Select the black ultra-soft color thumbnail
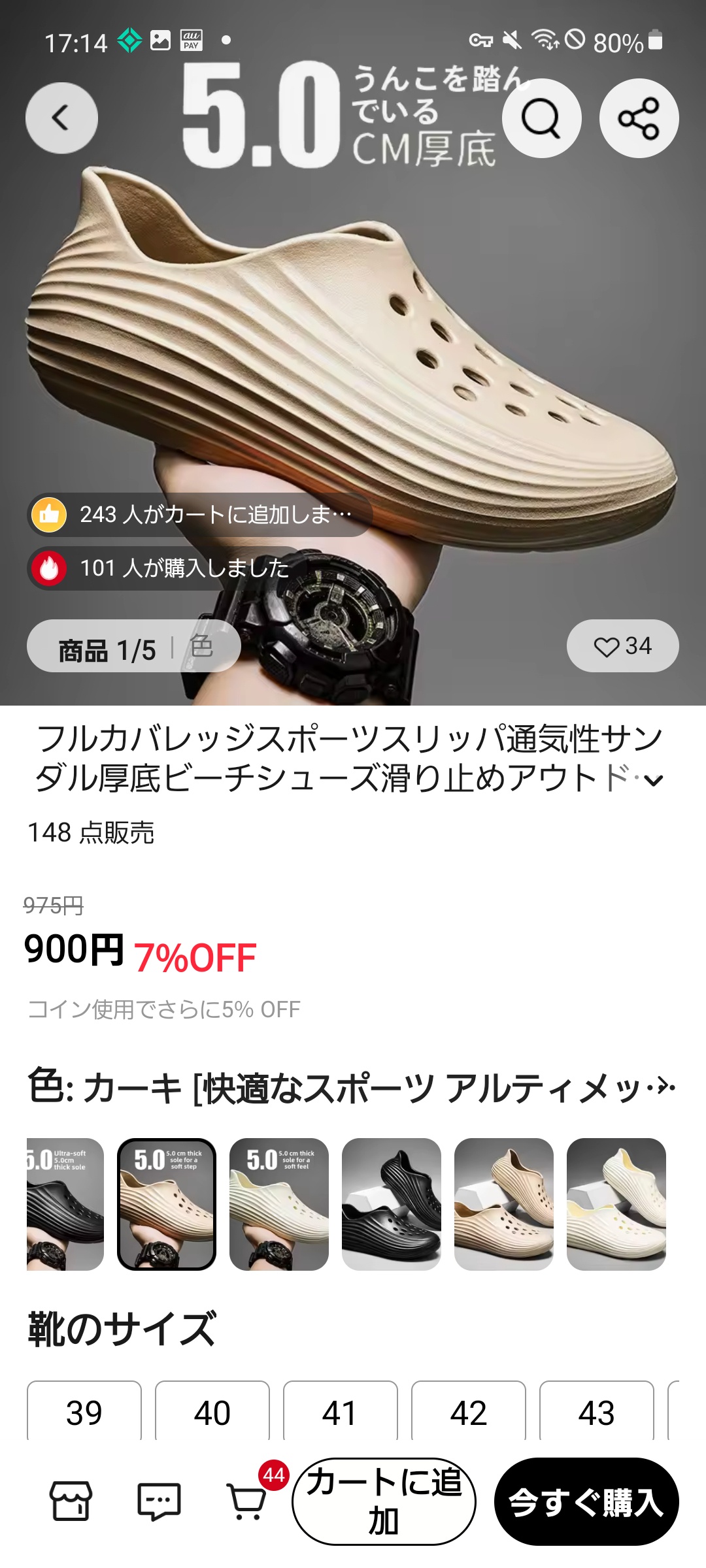The height and width of the screenshot is (1568, 706). coord(65,1204)
